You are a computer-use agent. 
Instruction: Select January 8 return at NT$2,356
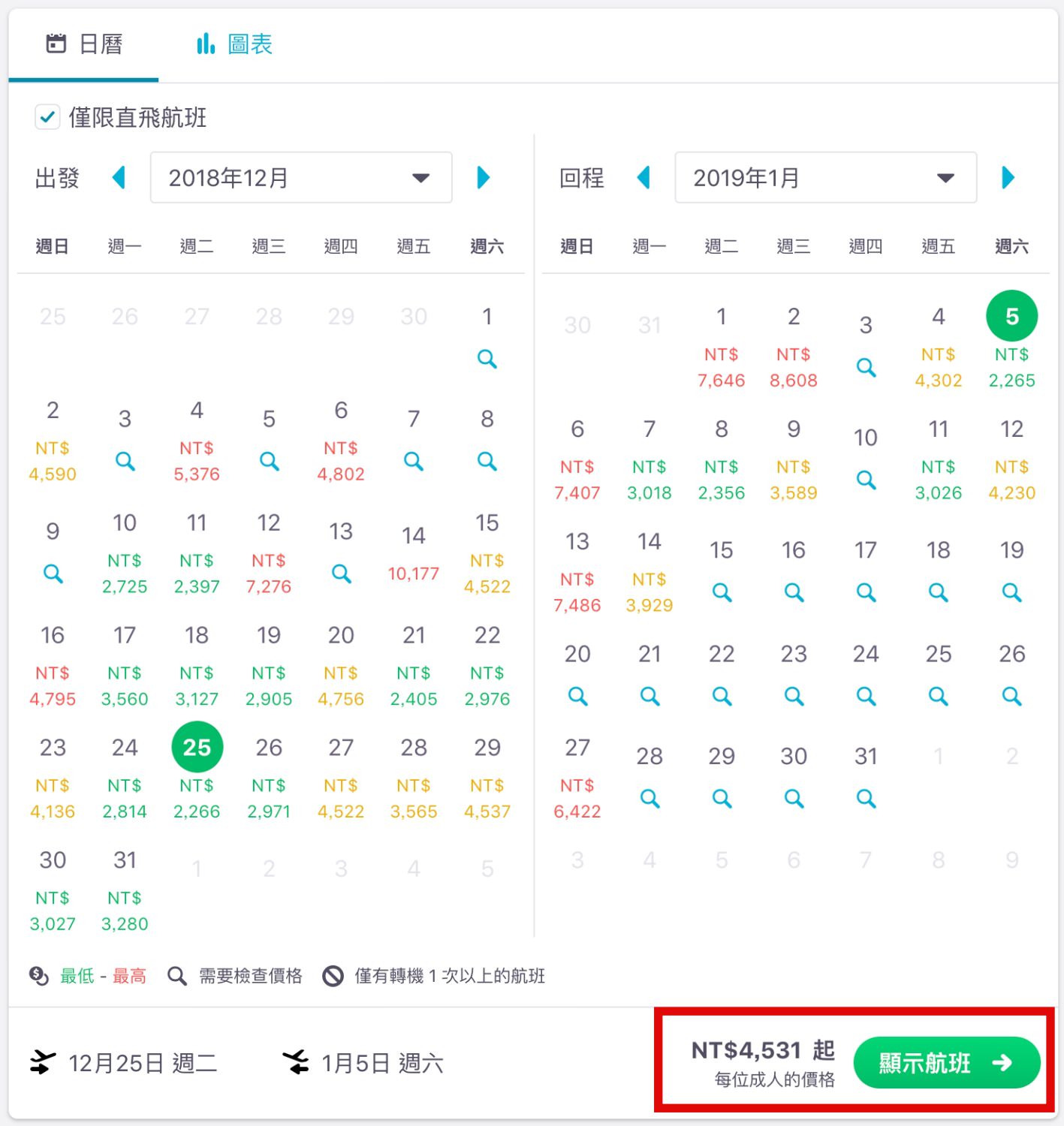[x=722, y=460]
